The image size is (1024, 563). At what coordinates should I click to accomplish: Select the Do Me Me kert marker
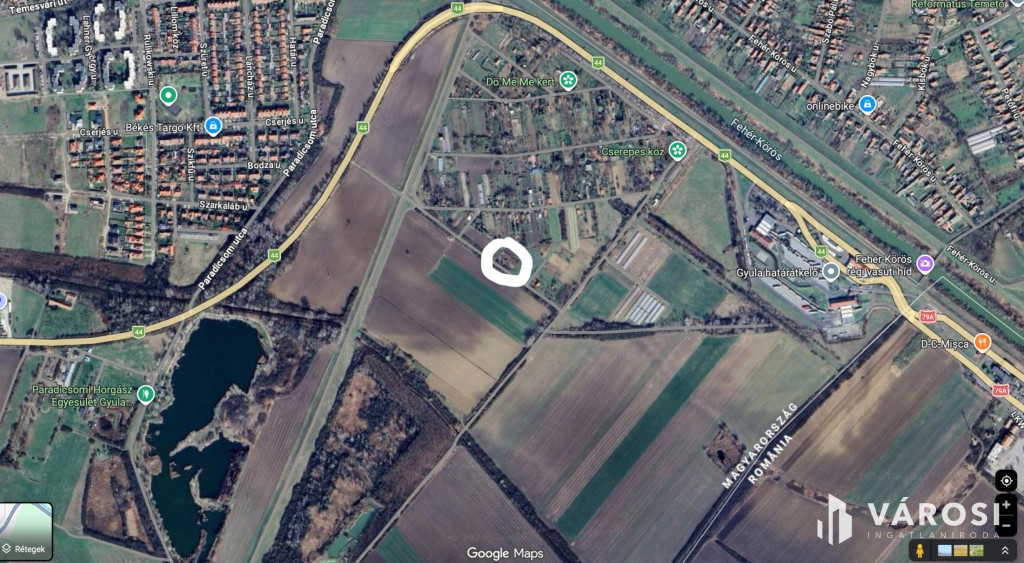point(568,80)
